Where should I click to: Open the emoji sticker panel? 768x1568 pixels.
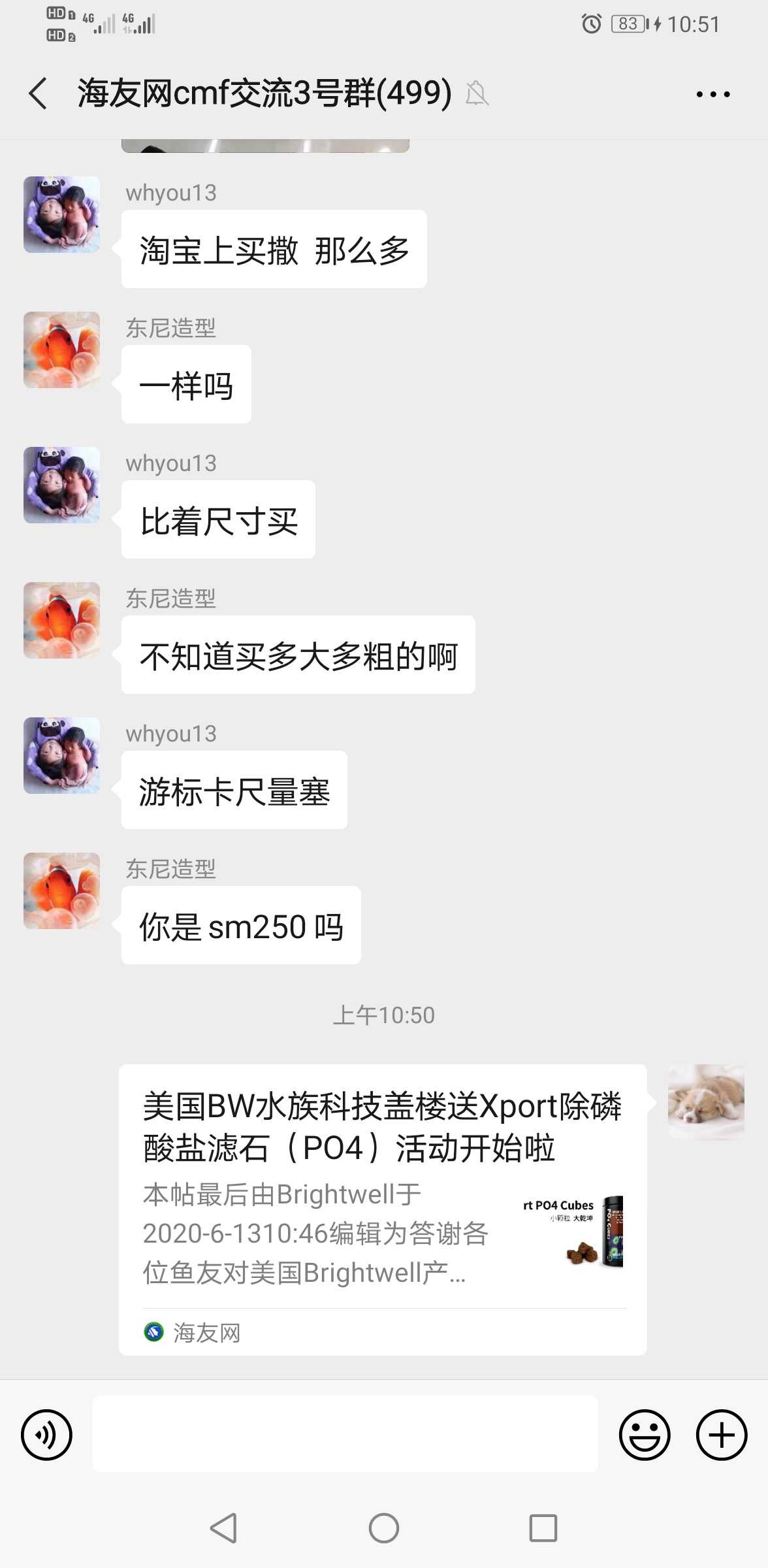tap(644, 1435)
